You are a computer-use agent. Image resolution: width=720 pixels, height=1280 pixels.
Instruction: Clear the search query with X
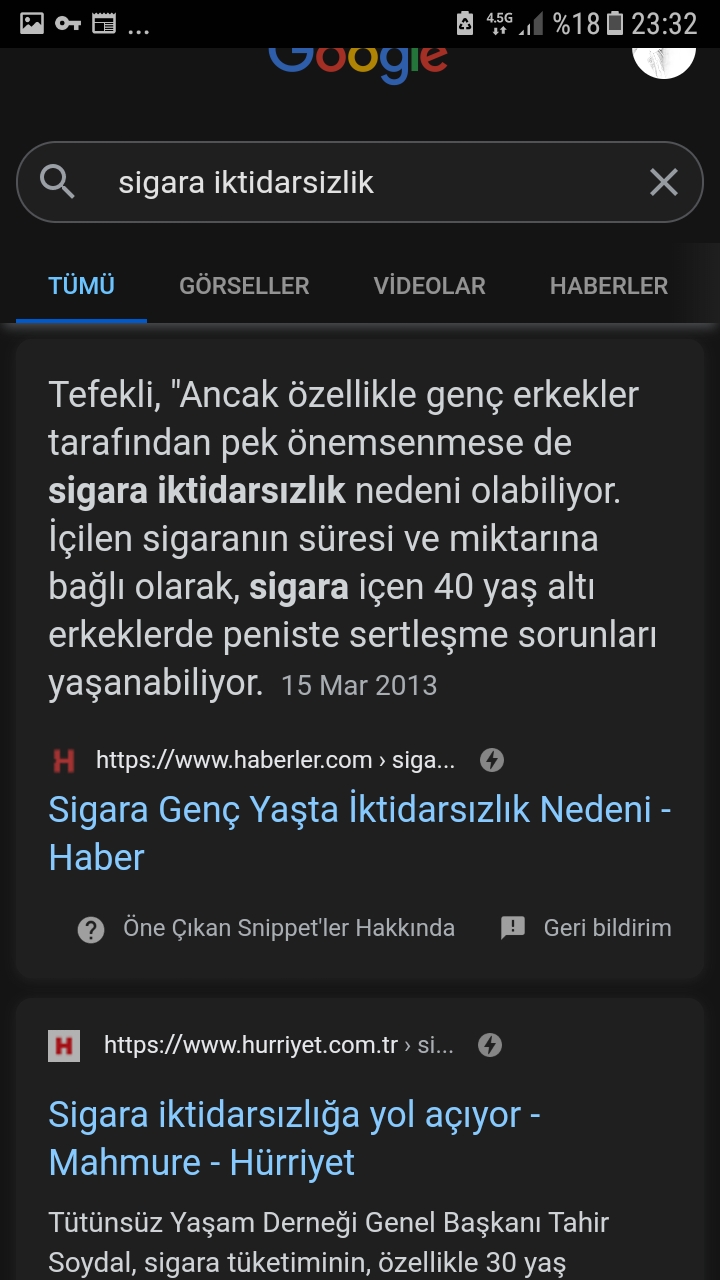click(x=663, y=182)
